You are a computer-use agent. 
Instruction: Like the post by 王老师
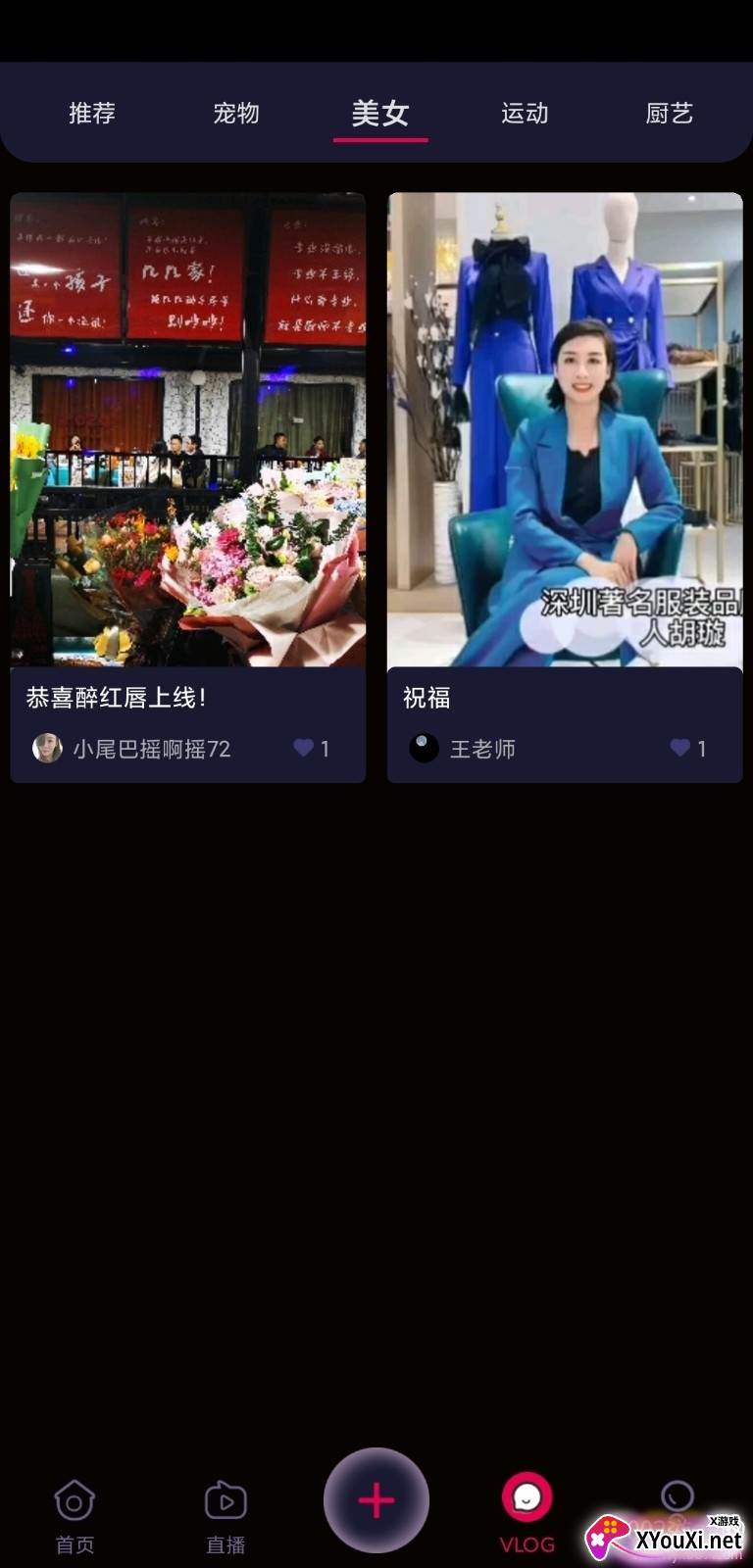[680, 748]
